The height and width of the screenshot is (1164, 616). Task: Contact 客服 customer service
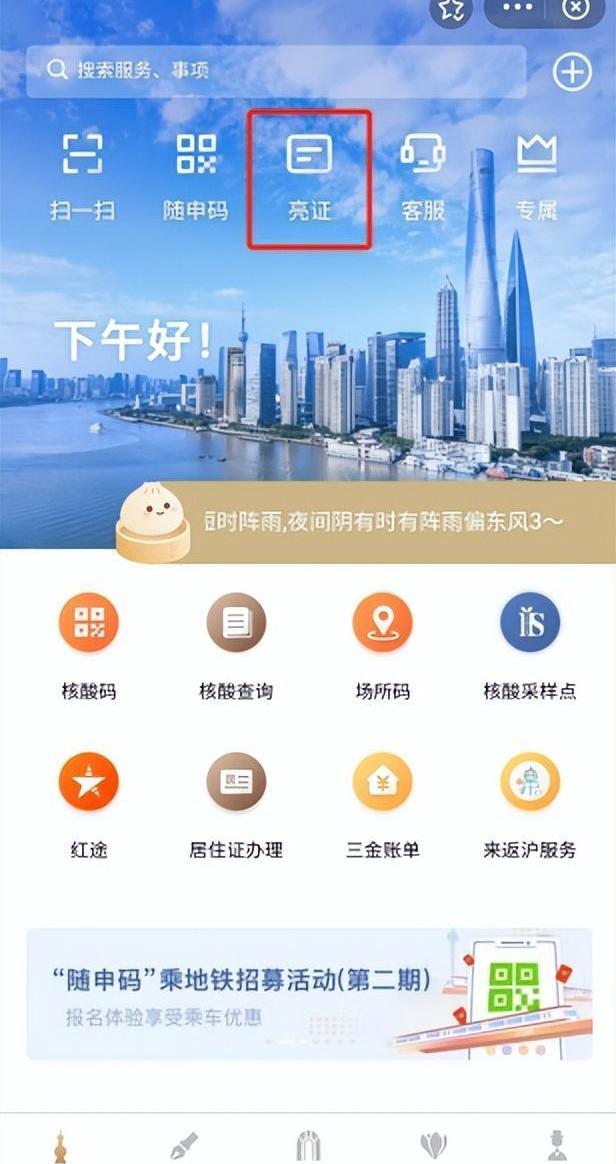423,177
